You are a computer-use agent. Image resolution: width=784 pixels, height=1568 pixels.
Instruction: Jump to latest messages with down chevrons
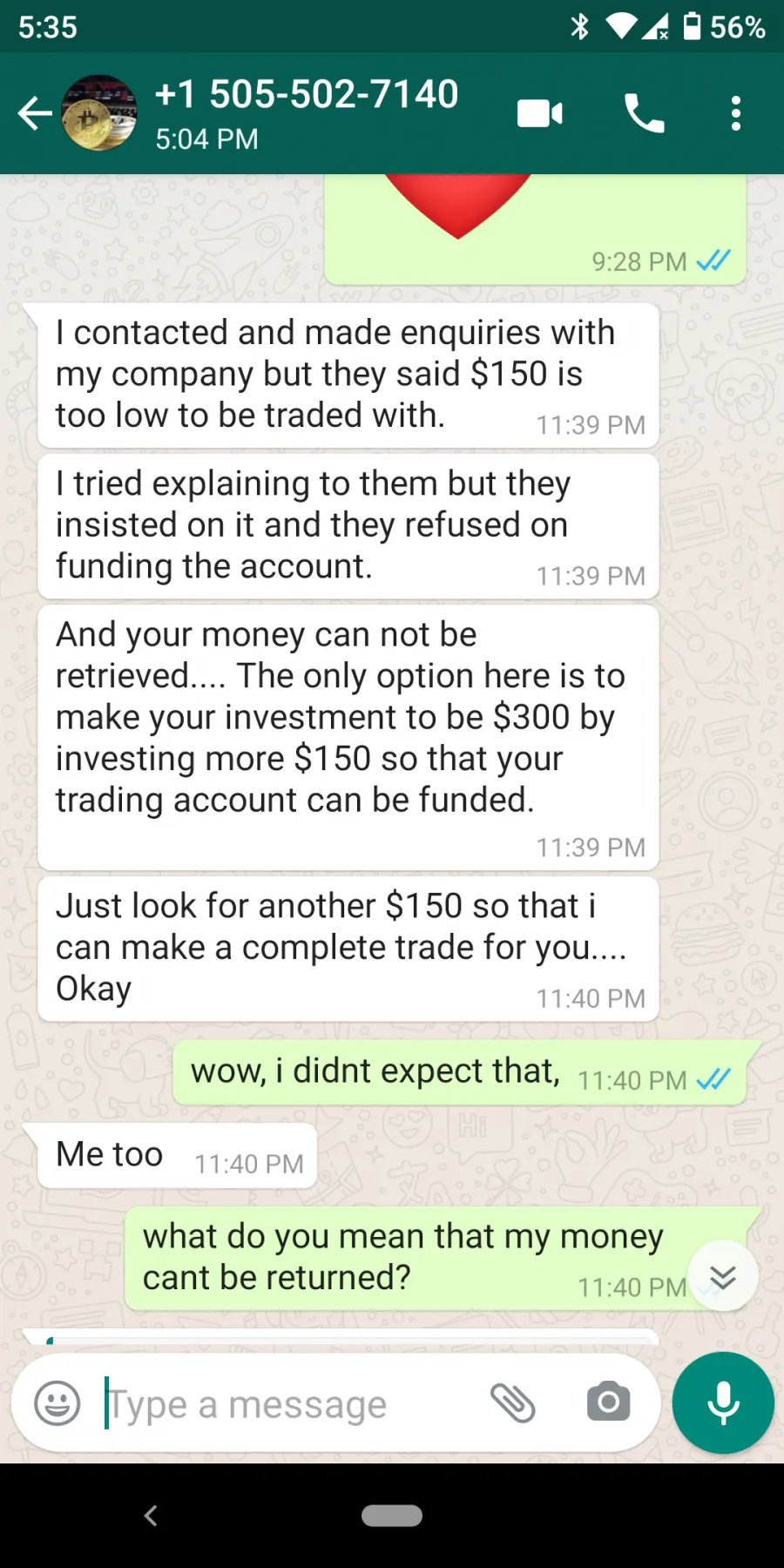[723, 1277]
